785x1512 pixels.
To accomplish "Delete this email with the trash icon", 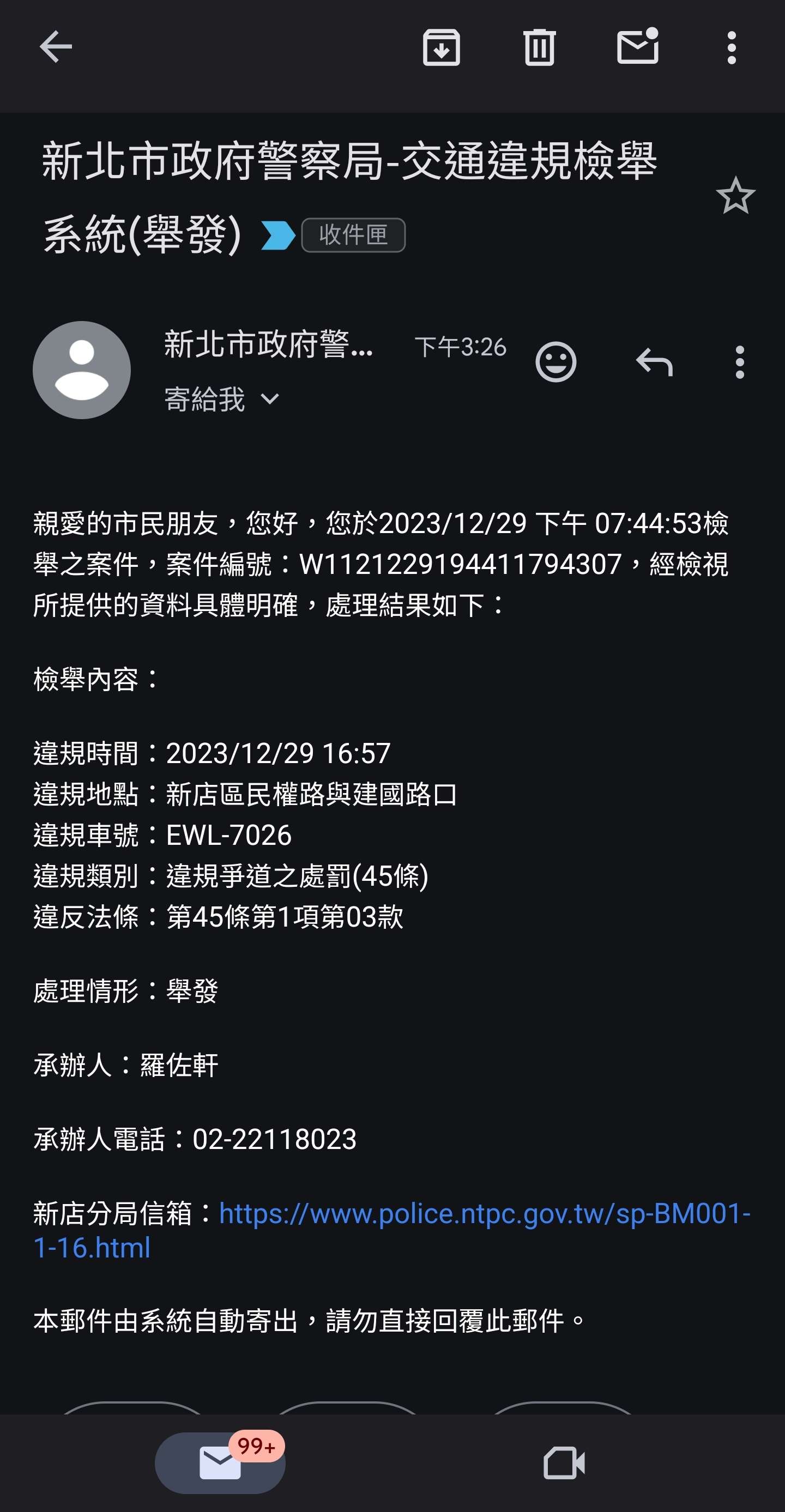I will click(x=539, y=47).
